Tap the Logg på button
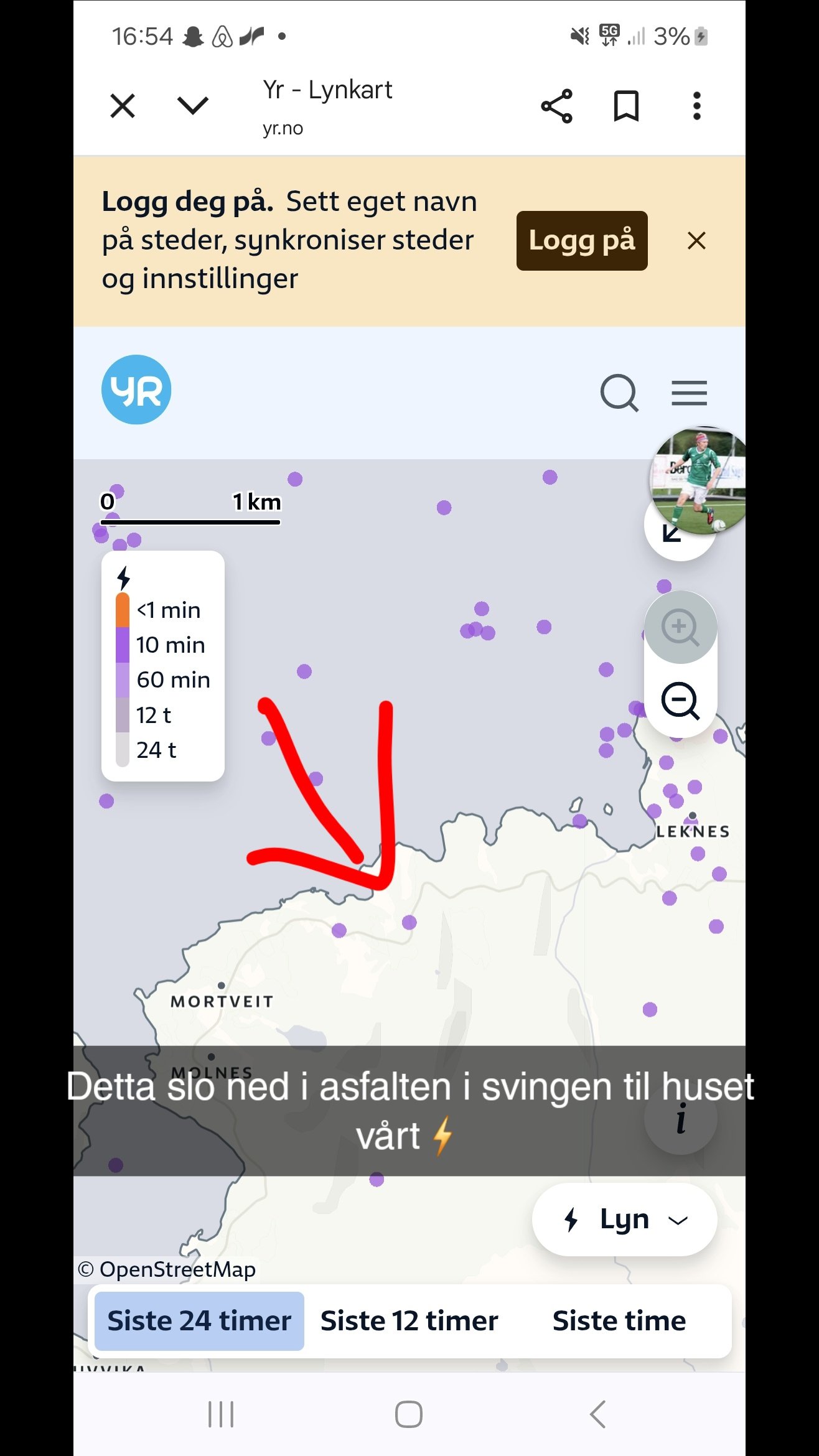 point(581,241)
